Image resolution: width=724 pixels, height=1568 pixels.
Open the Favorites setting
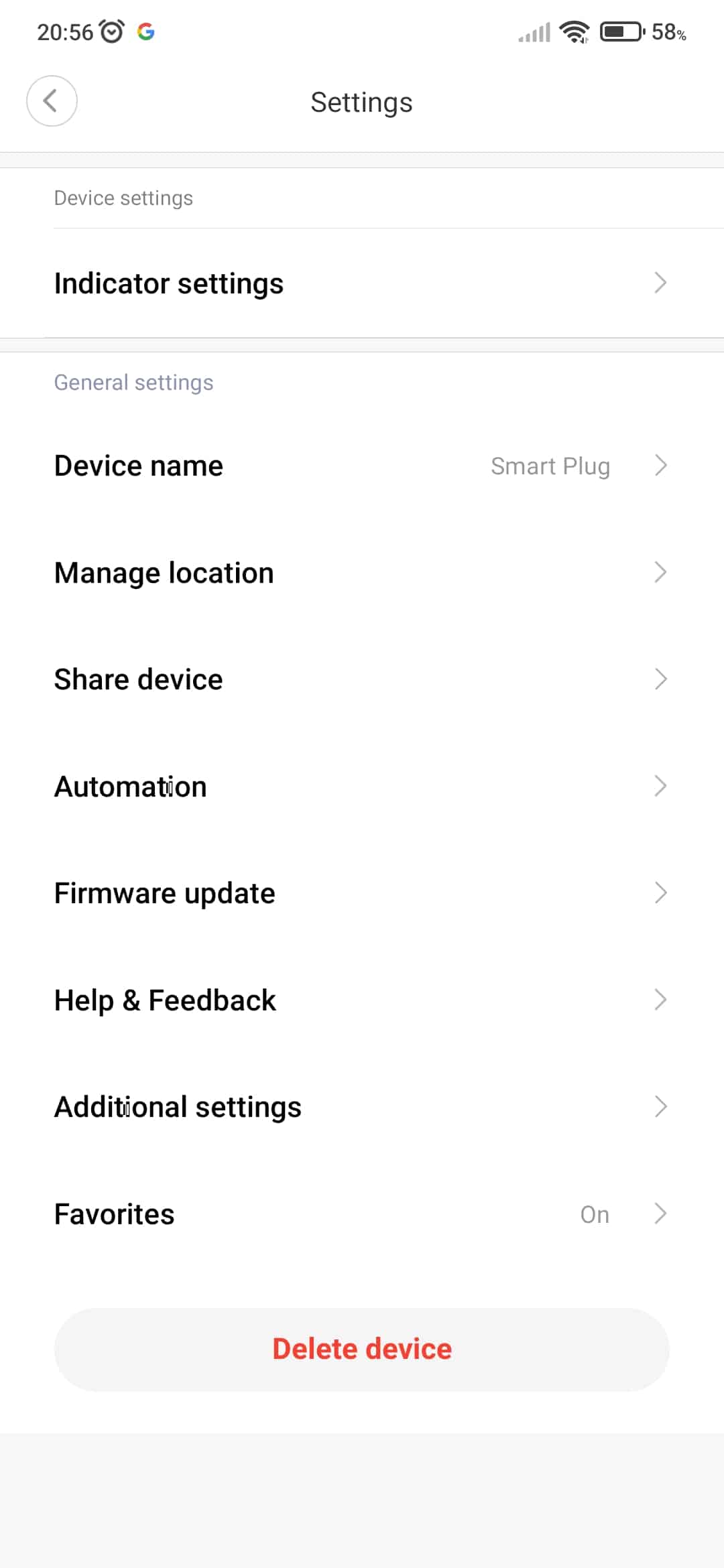[x=362, y=1214]
